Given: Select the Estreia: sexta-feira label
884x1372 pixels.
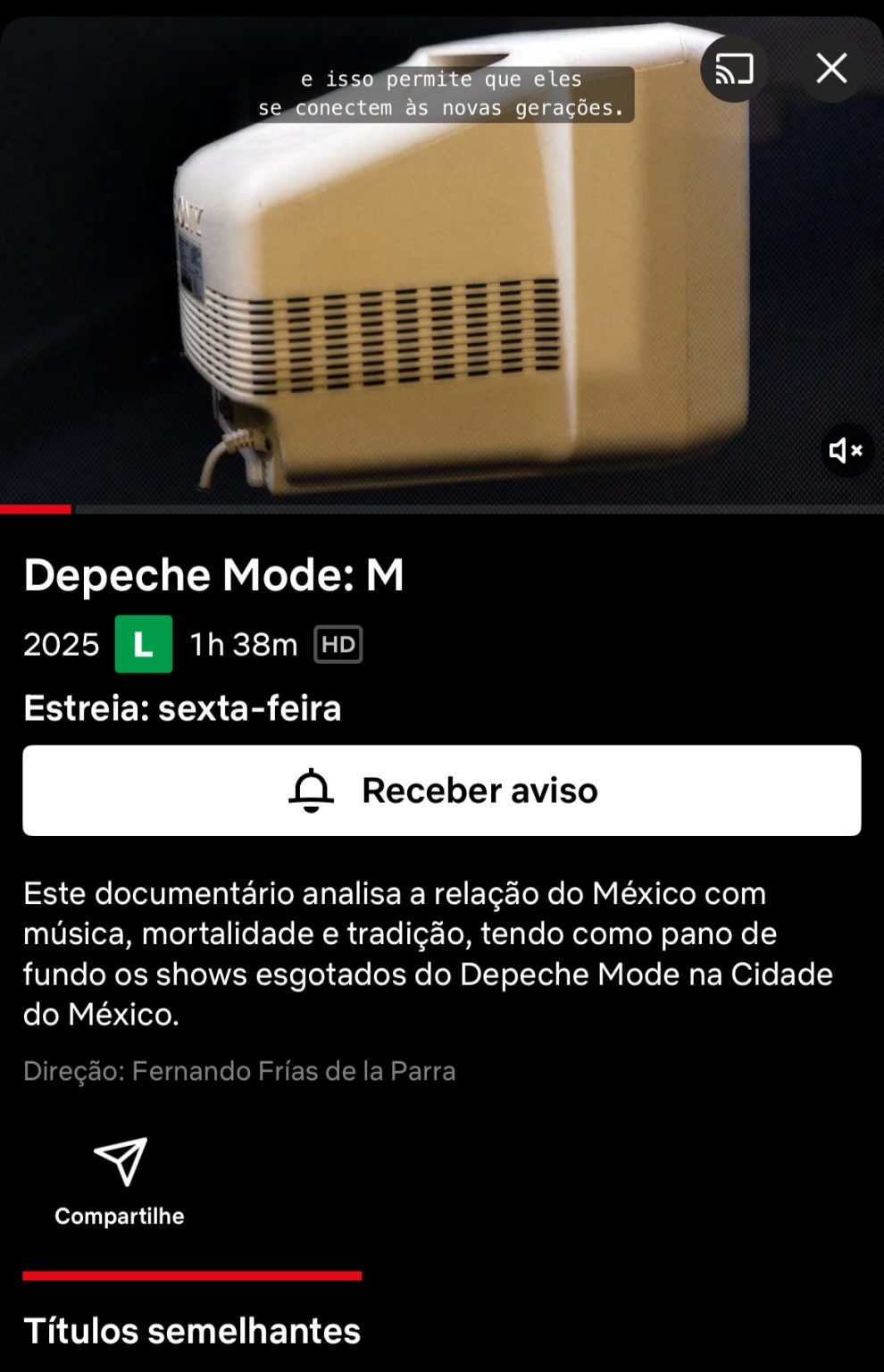Looking at the screenshot, I should pyautogui.click(x=179, y=706).
